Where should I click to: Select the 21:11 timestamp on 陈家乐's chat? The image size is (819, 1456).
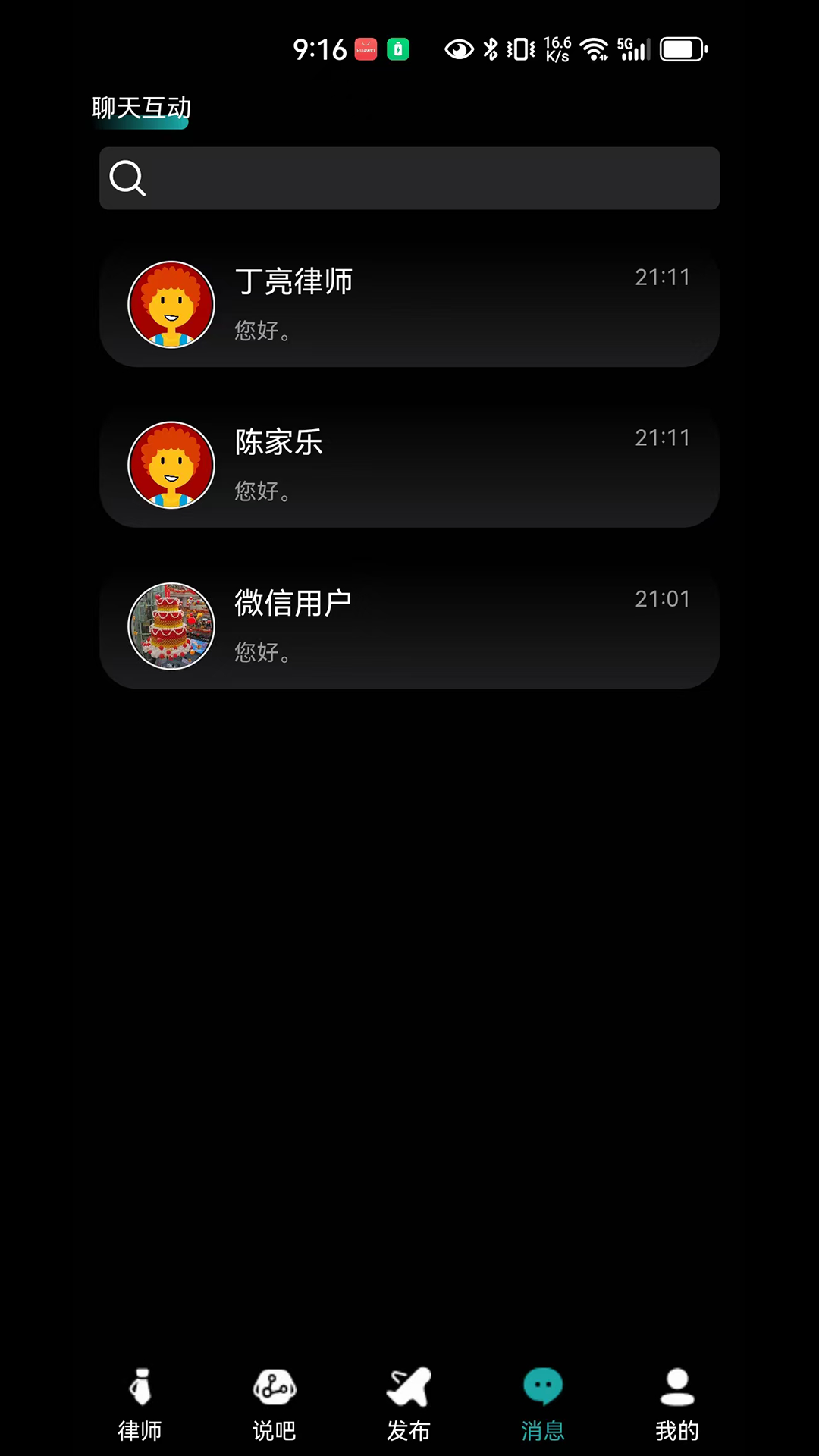point(662,438)
